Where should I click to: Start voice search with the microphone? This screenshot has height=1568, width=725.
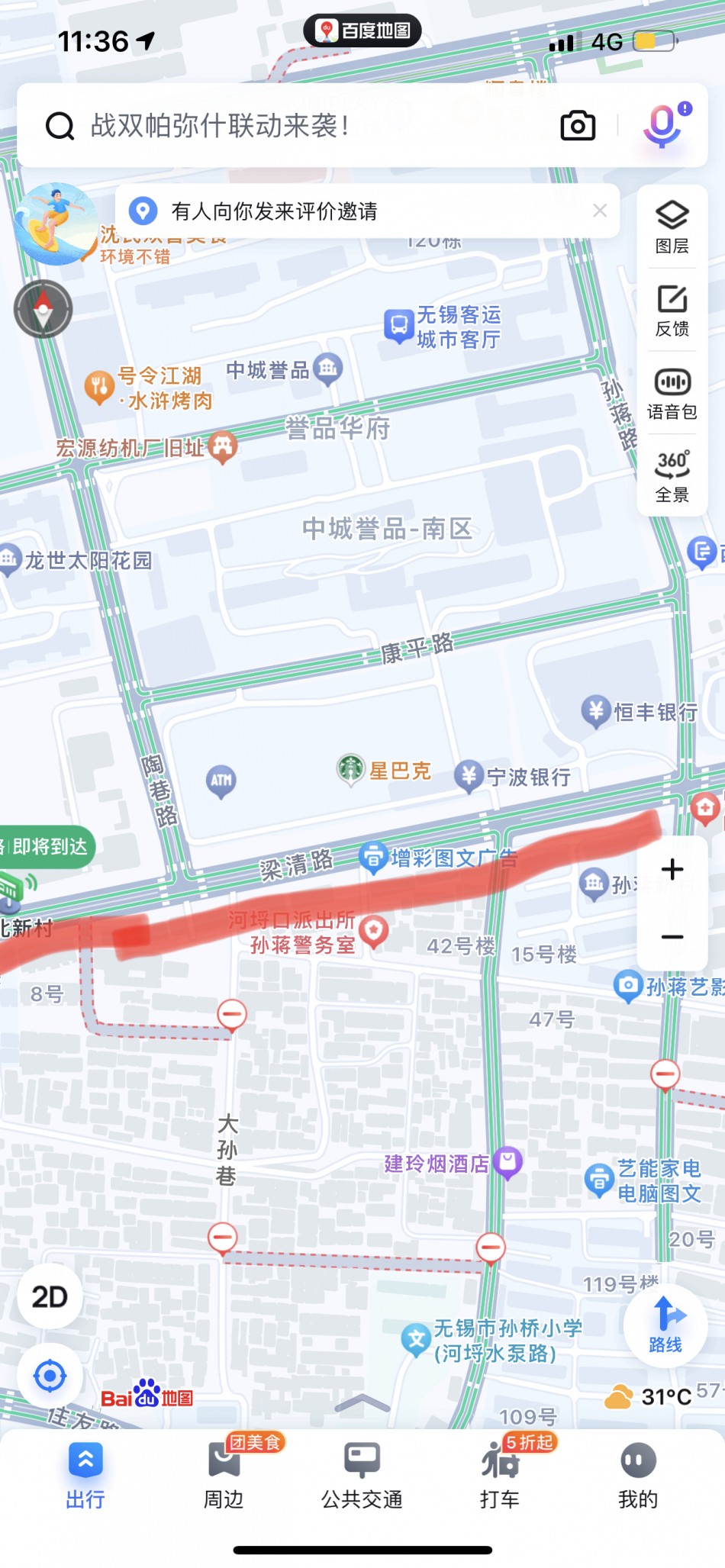(662, 126)
